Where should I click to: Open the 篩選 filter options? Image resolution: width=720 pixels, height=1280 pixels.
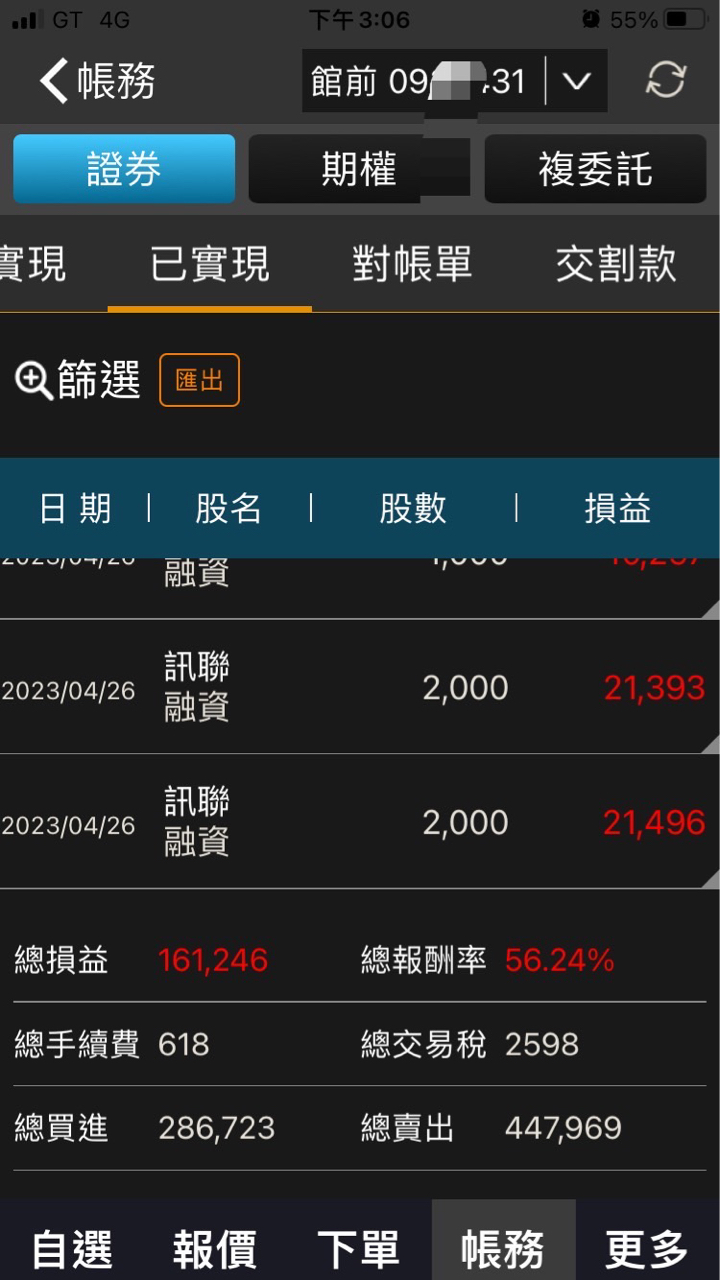pos(78,380)
